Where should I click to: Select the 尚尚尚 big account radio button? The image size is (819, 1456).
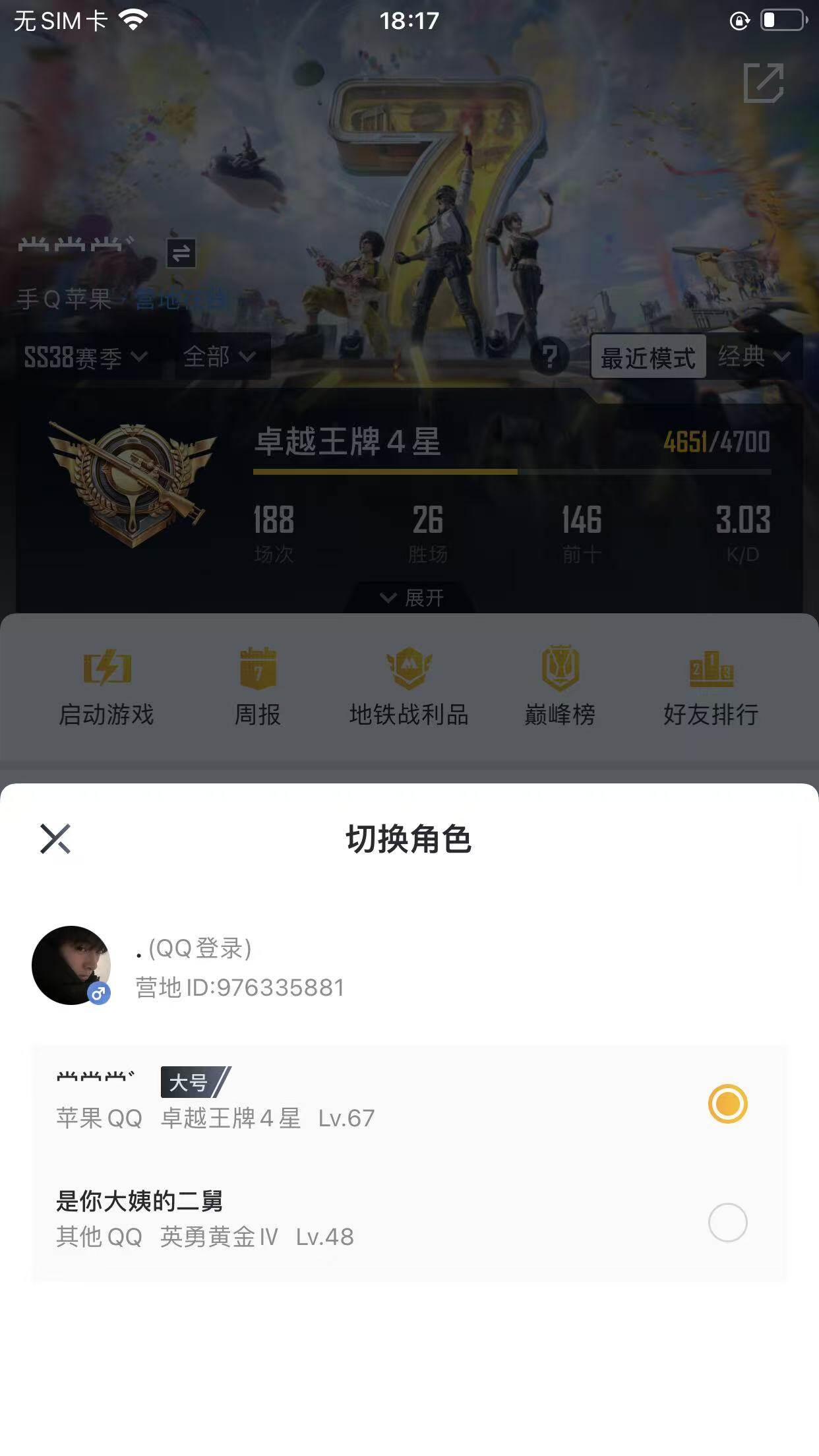pyautogui.click(x=729, y=1101)
